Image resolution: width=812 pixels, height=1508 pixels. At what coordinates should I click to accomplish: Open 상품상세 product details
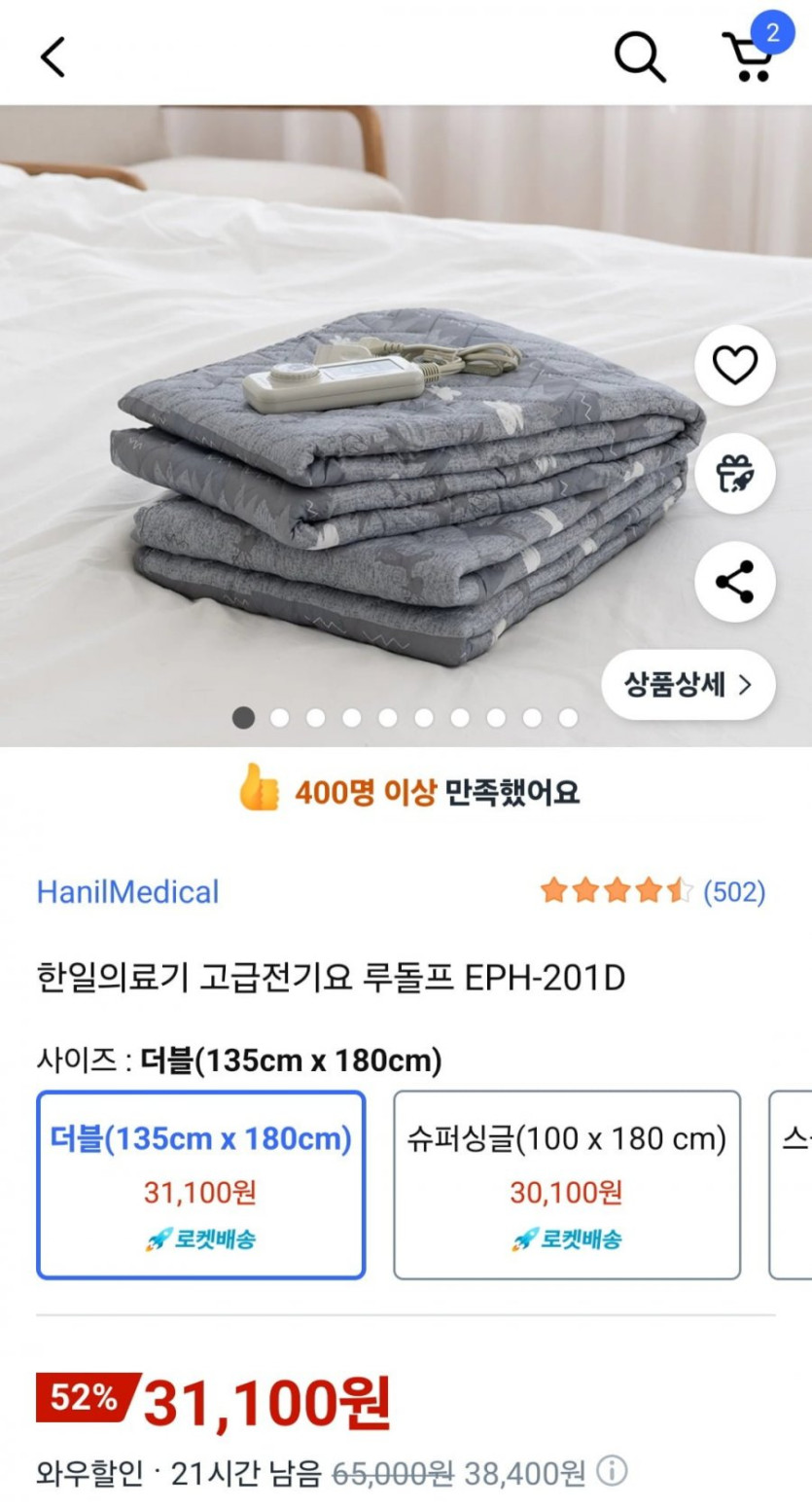688,685
